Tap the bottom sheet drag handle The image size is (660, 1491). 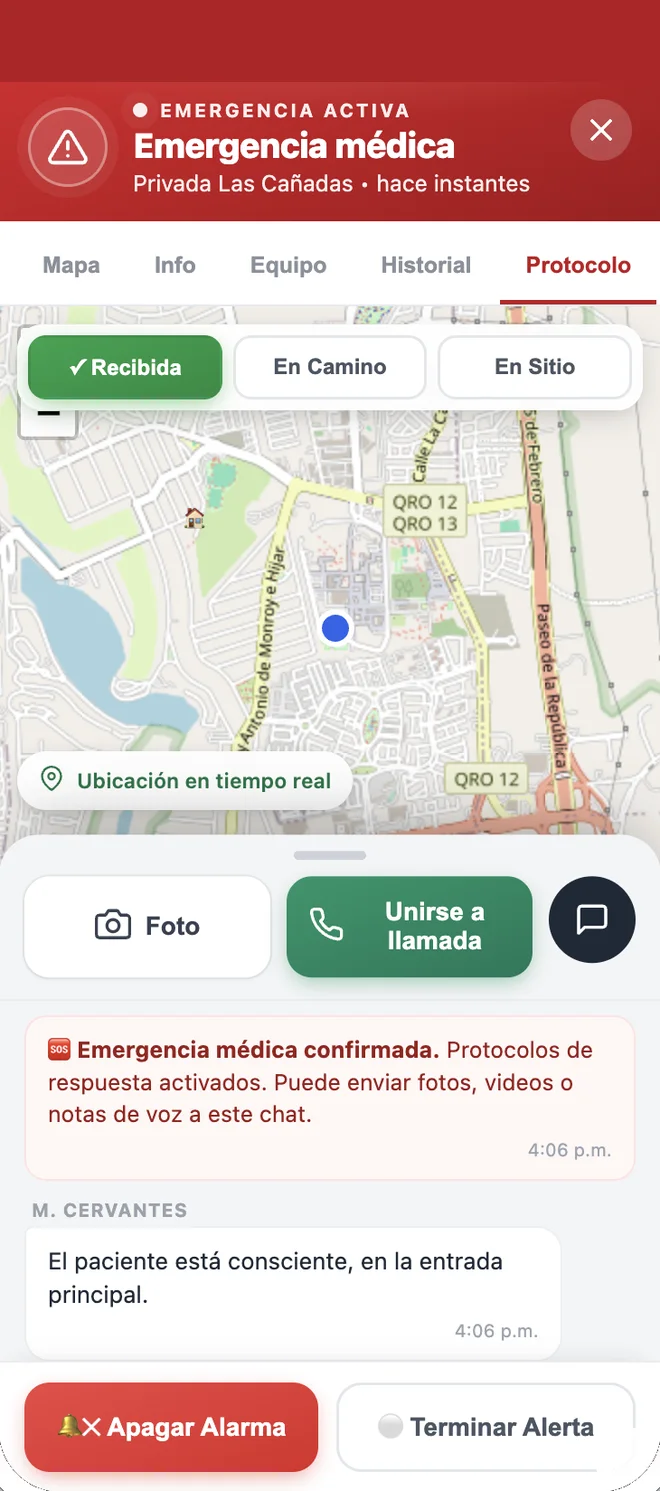[330, 855]
